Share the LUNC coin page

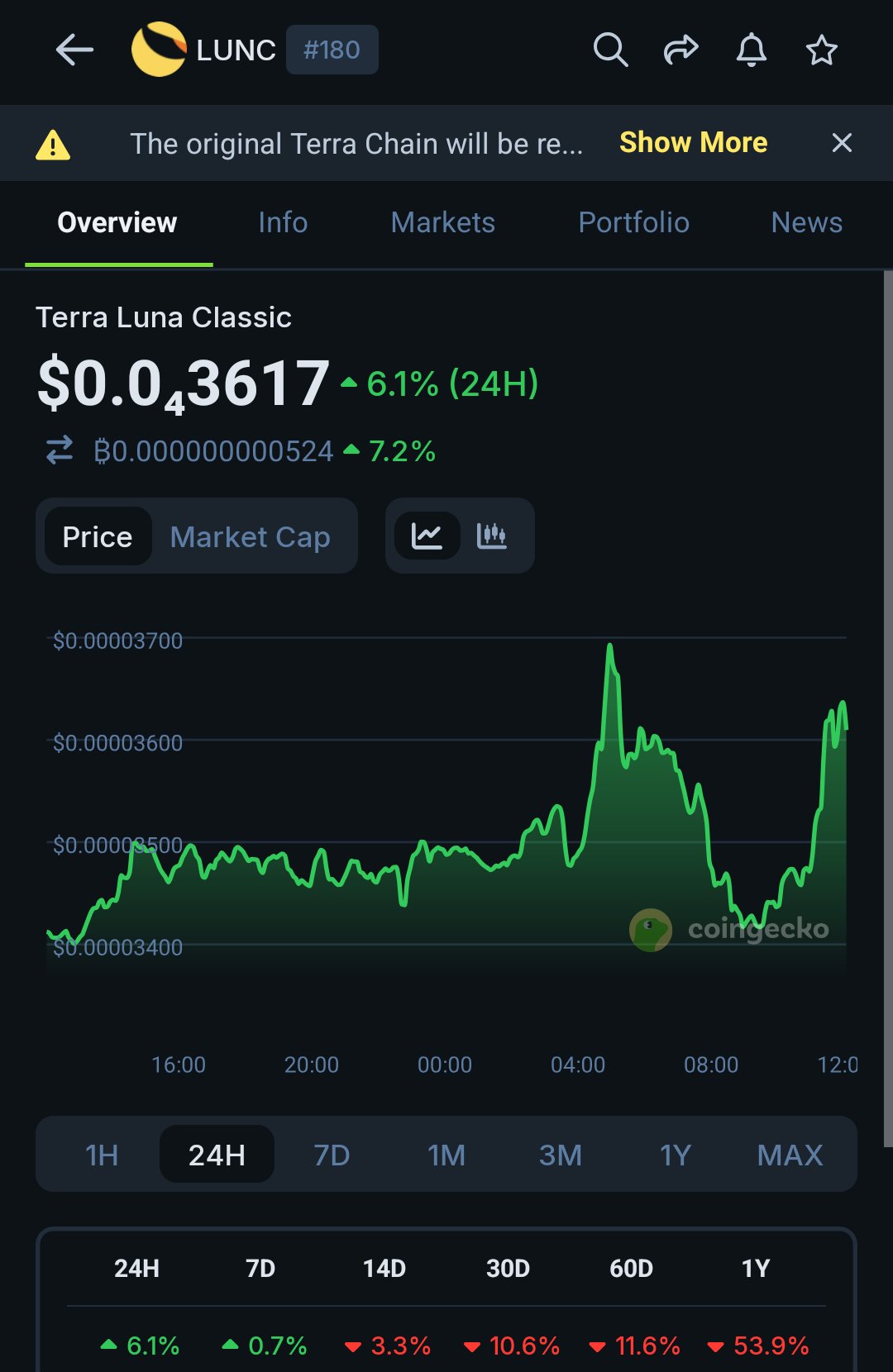(680, 50)
